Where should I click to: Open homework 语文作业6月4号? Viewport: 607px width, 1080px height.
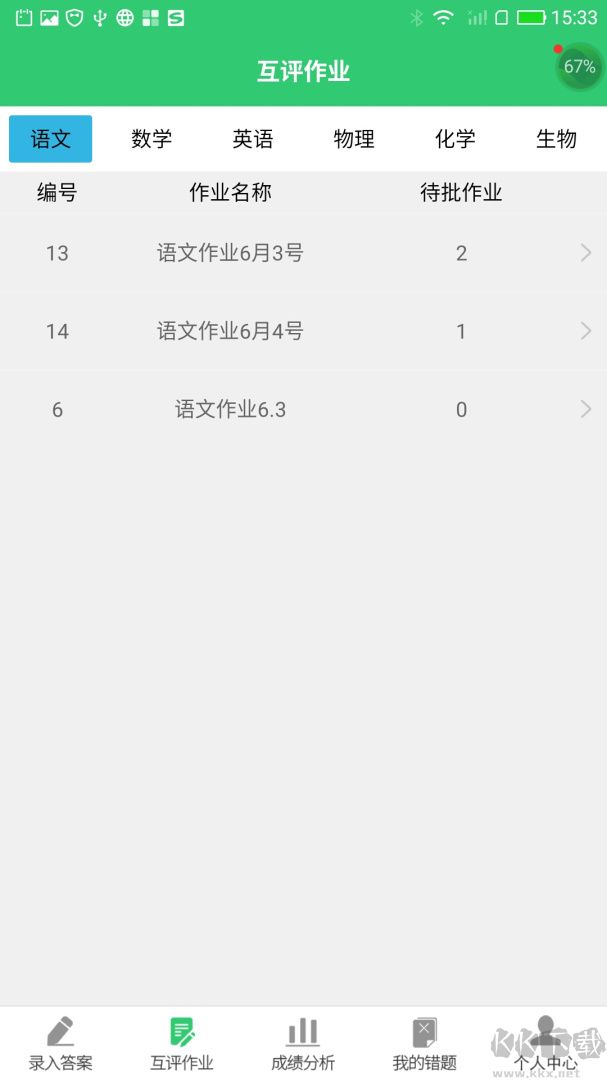[x=303, y=331]
